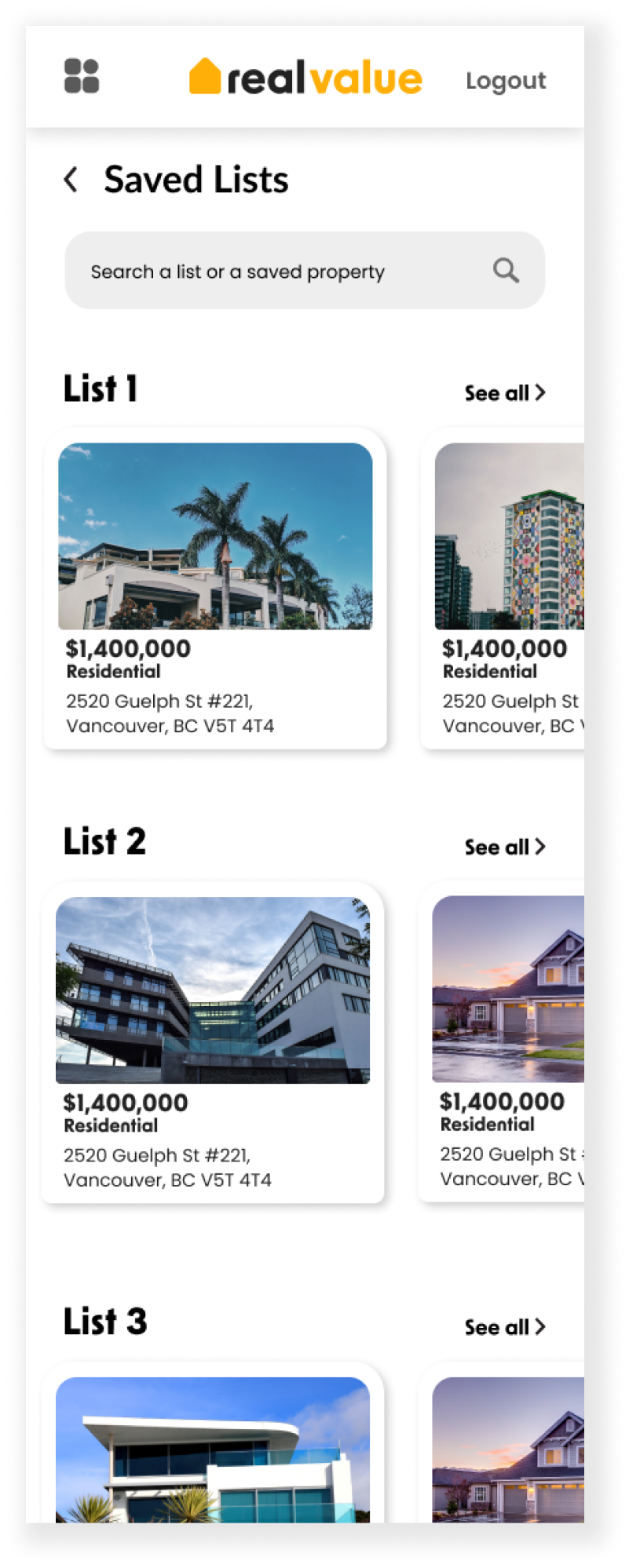Open List 1 palm tree property card

[x=215, y=589]
